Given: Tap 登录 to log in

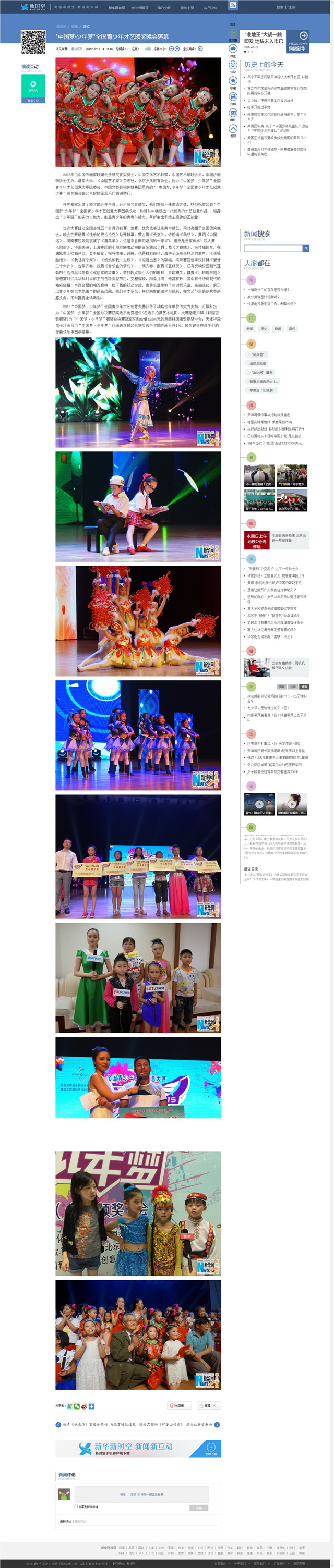Looking at the screenshot, I should [280, 7].
